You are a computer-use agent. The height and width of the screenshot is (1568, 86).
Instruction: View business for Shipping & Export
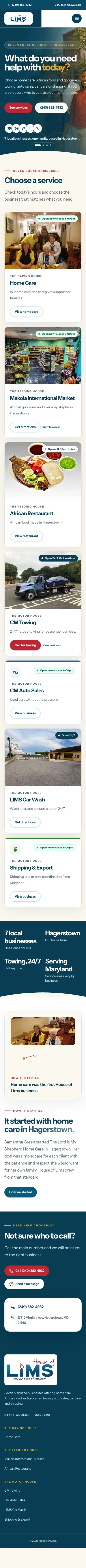coord(25,896)
